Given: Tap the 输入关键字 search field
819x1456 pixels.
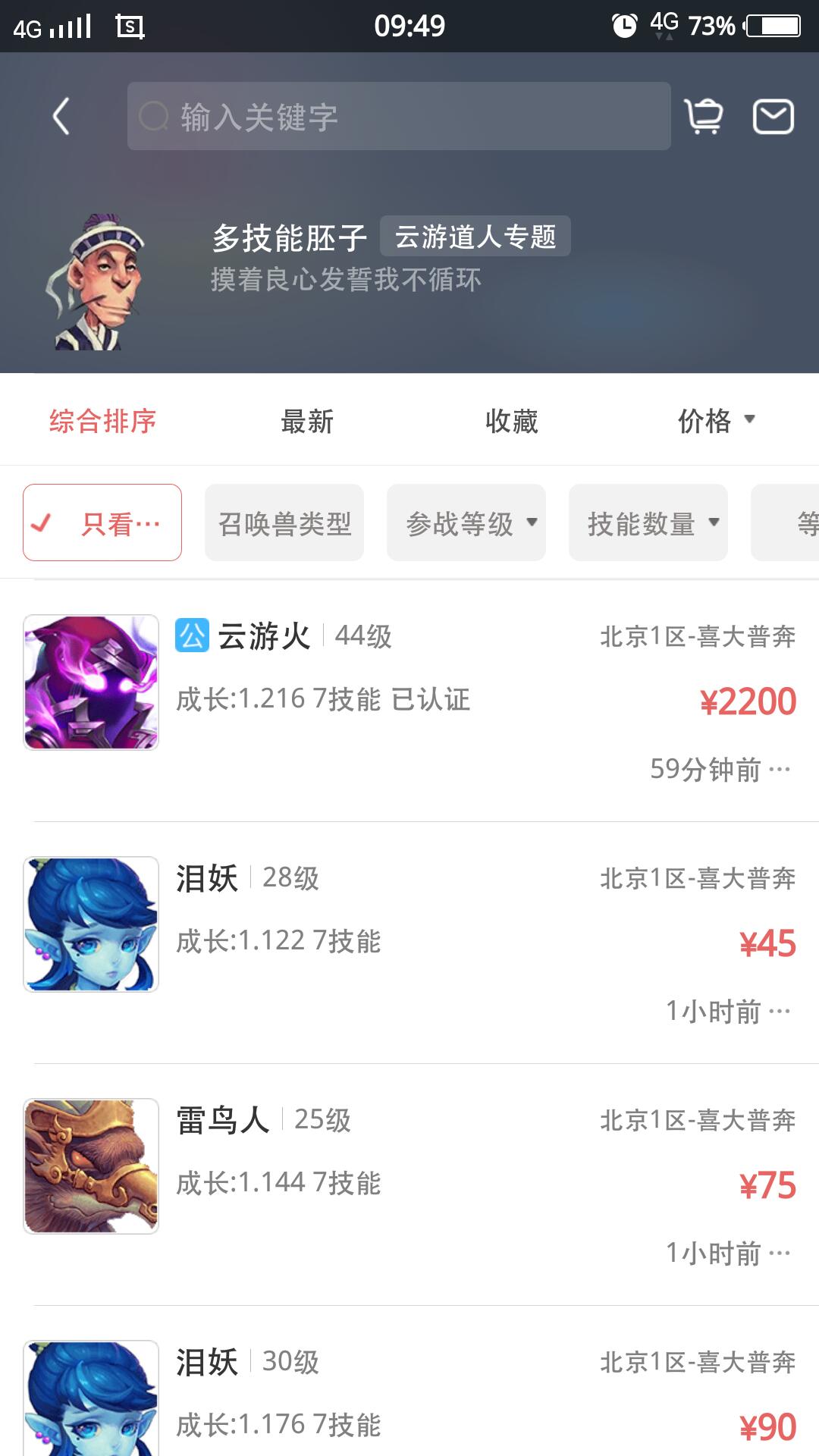Looking at the screenshot, I should (399, 117).
